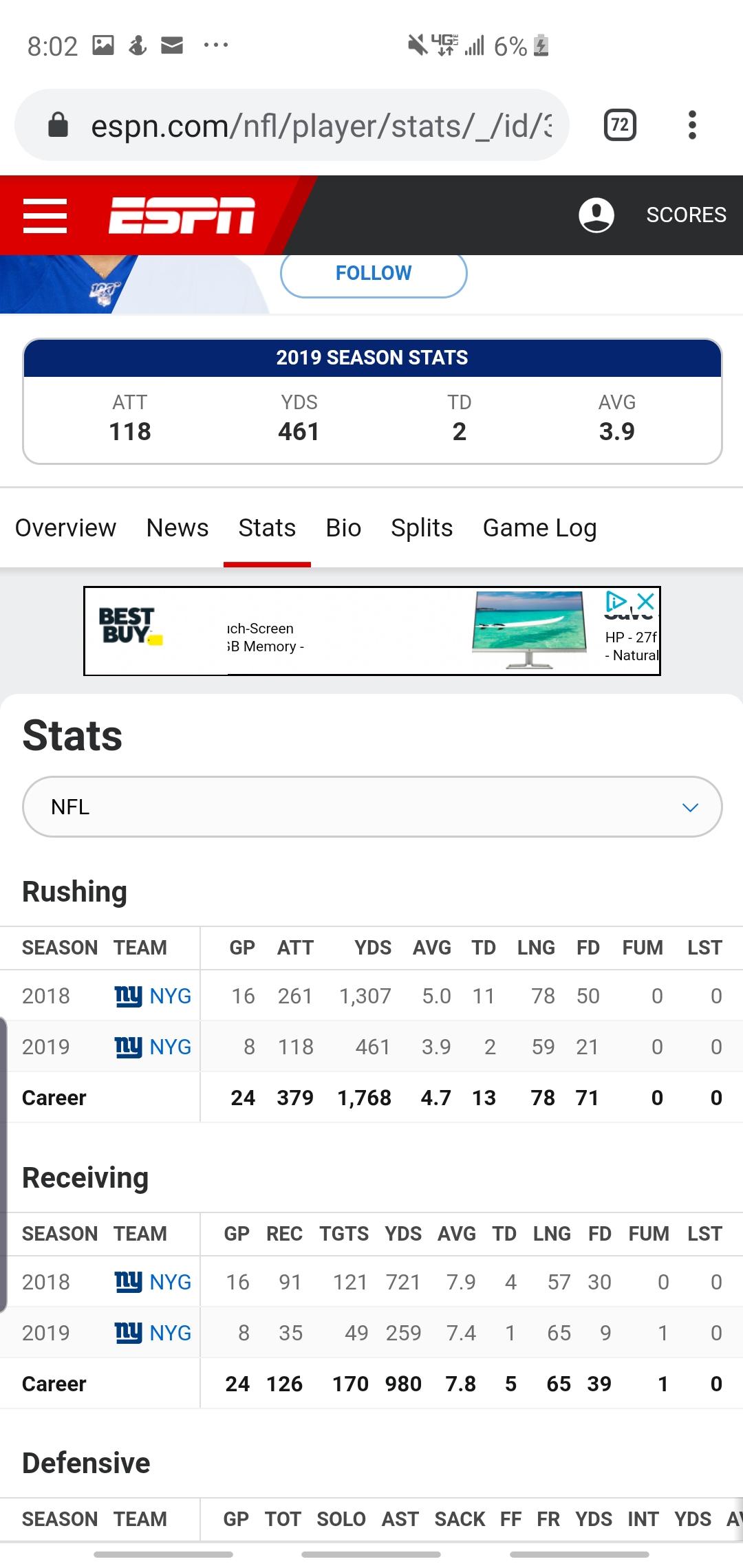Open SCORES in the header
This screenshot has width=743, height=1568.
(686, 215)
